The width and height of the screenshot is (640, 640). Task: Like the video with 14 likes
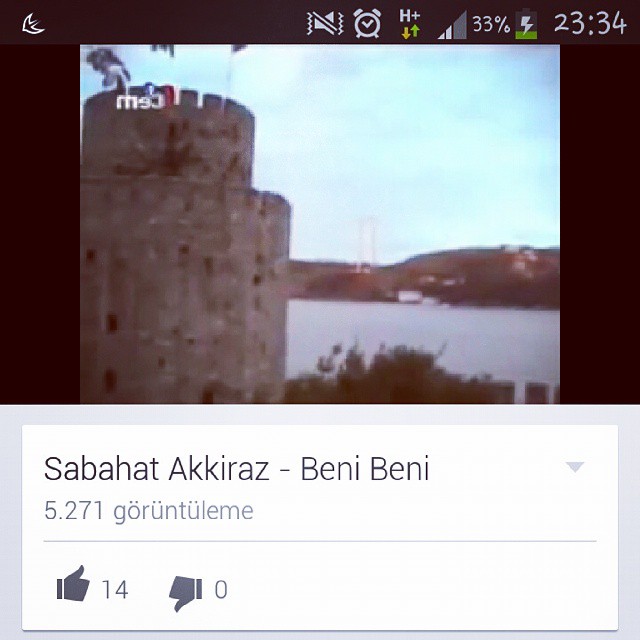click(74, 584)
